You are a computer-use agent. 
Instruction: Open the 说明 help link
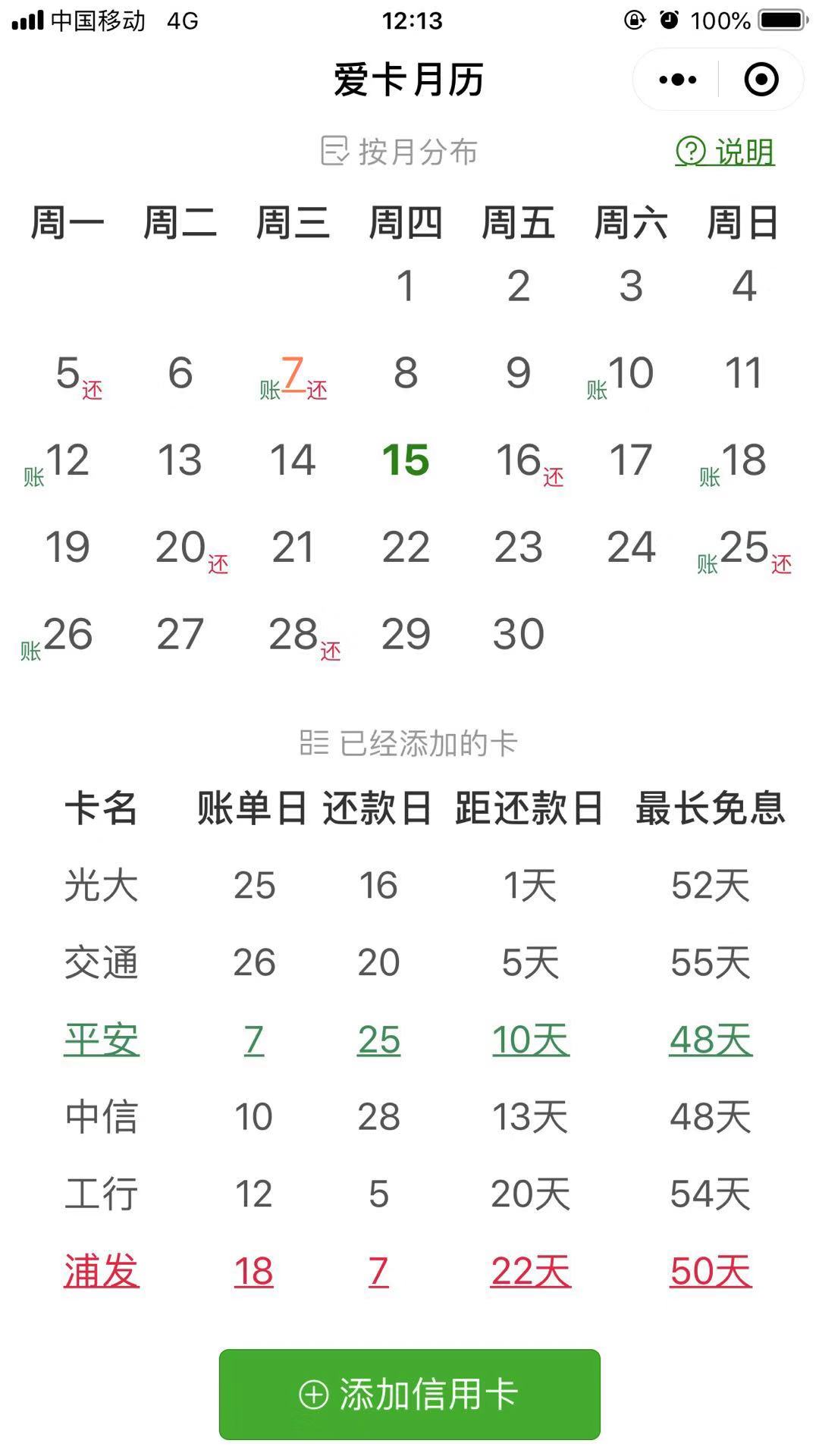725,152
